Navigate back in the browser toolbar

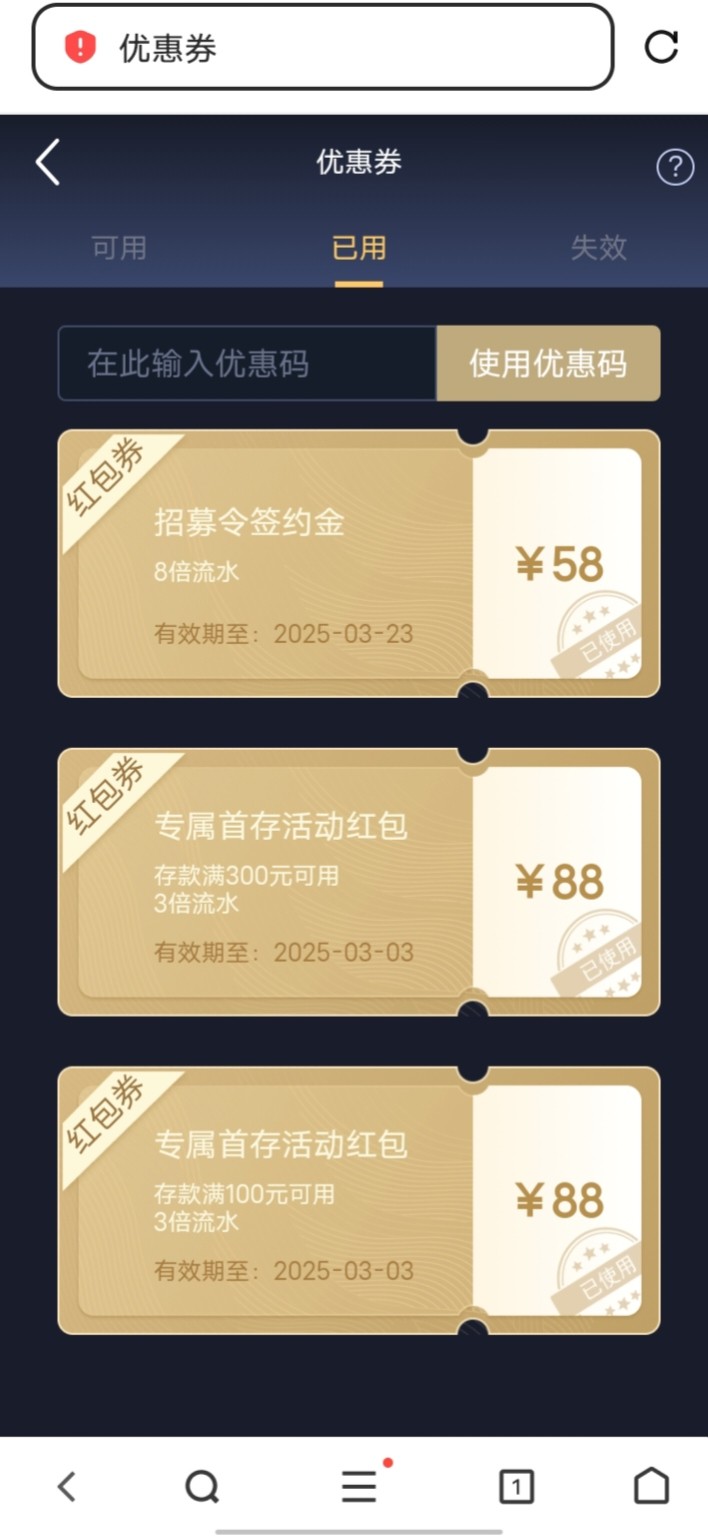click(x=66, y=1487)
